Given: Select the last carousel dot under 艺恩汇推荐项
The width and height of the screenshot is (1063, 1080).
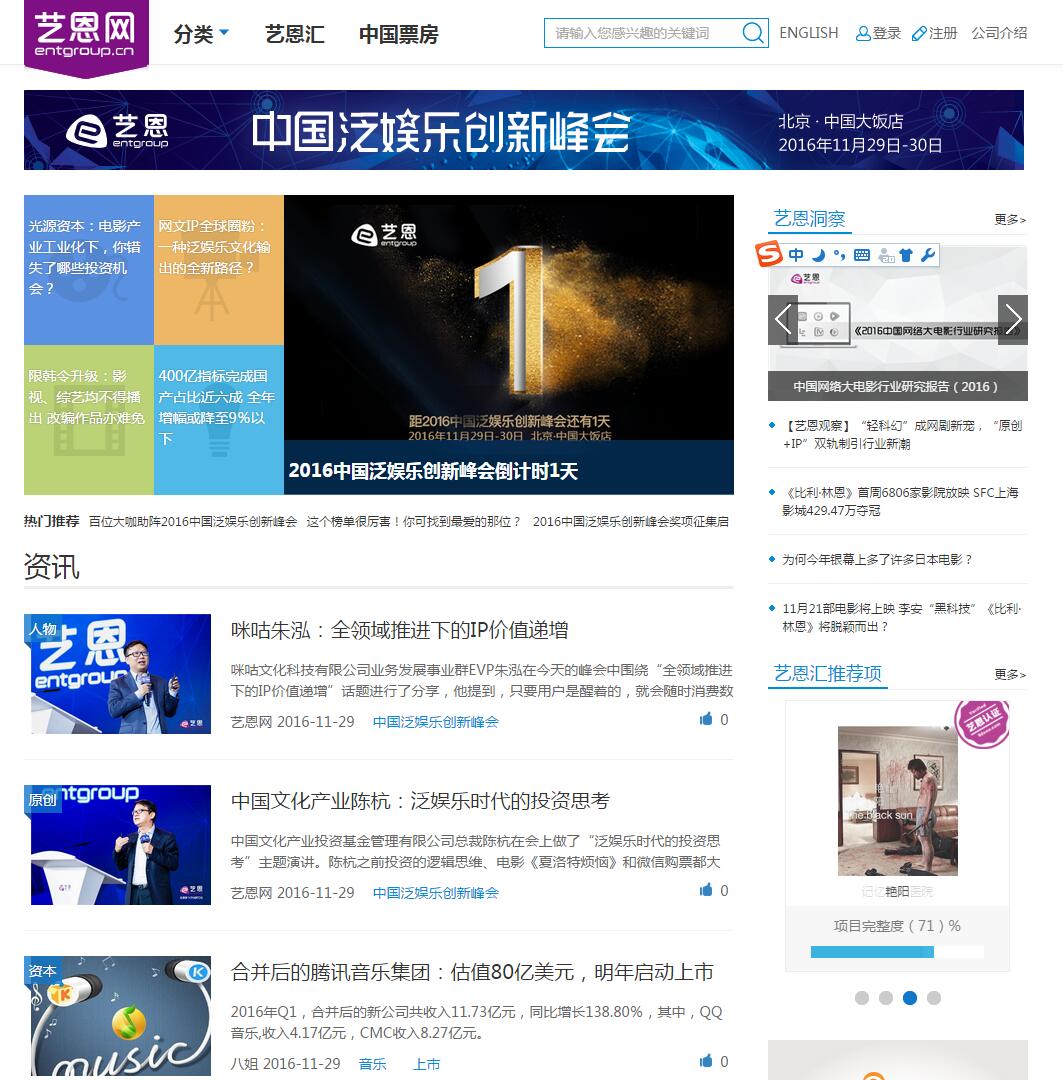Looking at the screenshot, I should pyautogui.click(x=934, y=997).
